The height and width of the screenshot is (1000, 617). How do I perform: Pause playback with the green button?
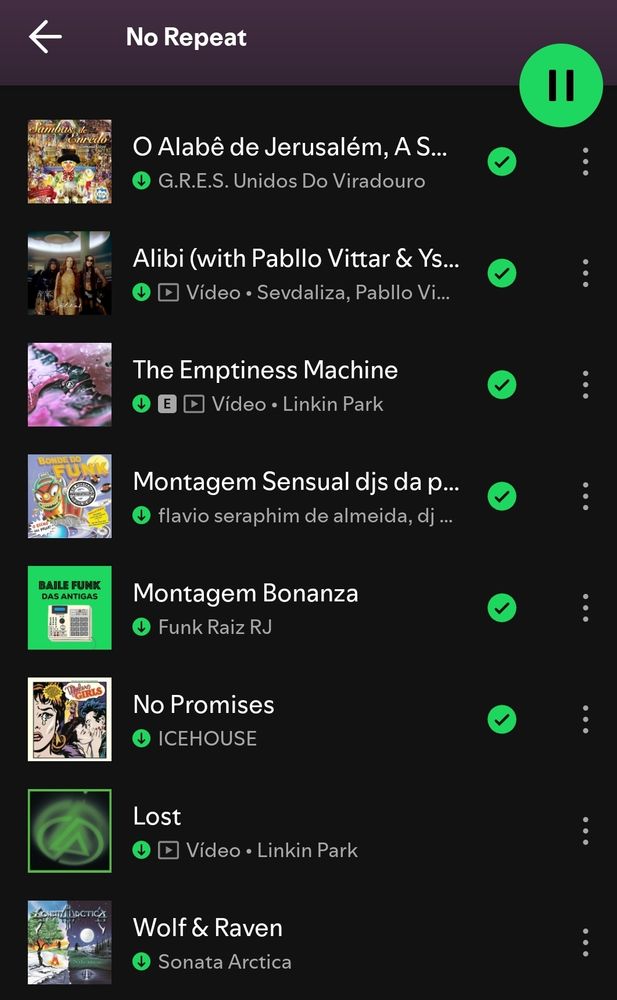coord(561,86)
